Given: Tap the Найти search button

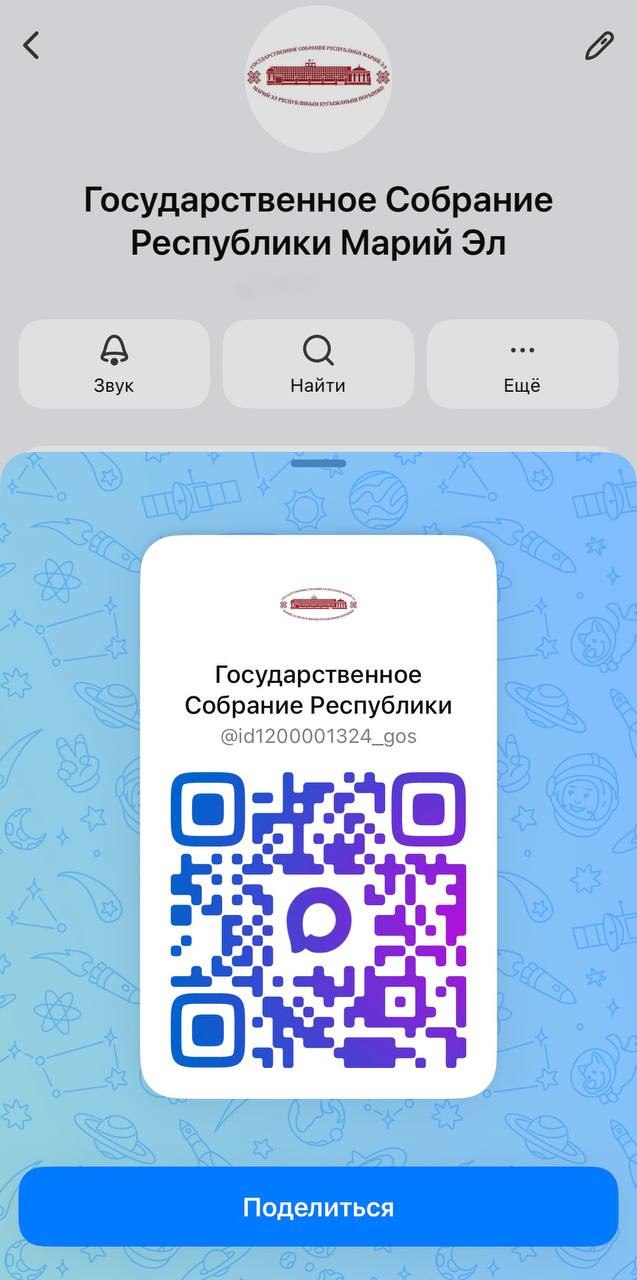Looking at the screenshot, I should [318, 364].
